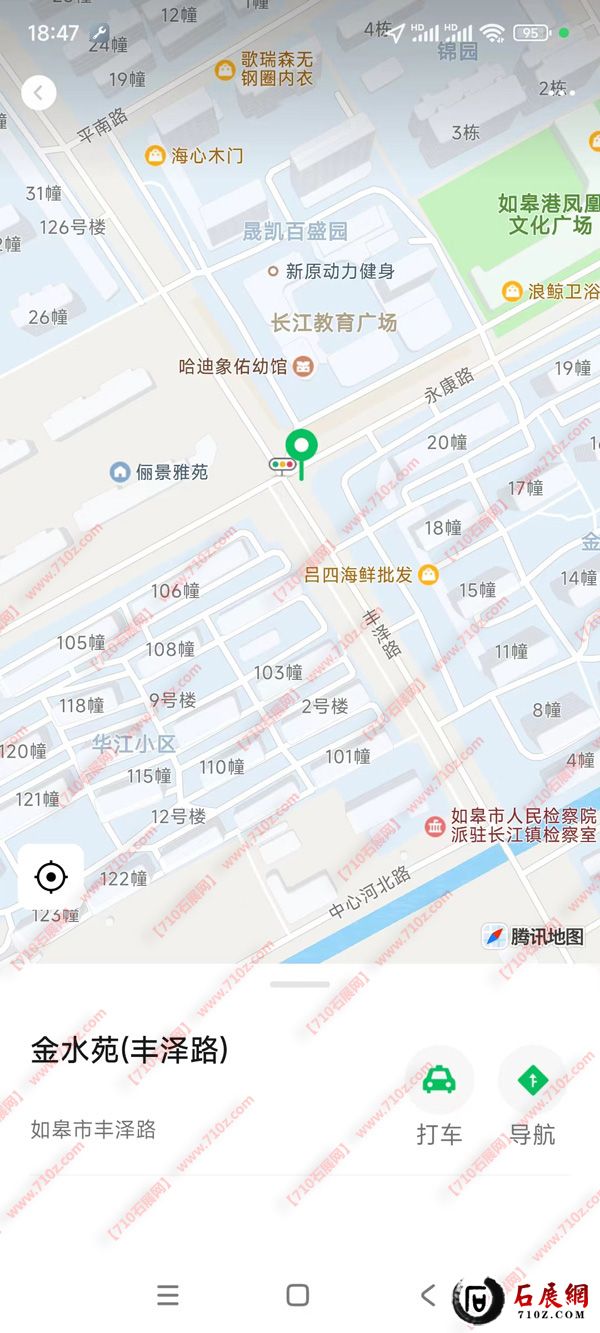Viewport: 600px width, 1333px height.
Task: Open 吕四海鲜批发 on the map
Action: coord(428,575)
